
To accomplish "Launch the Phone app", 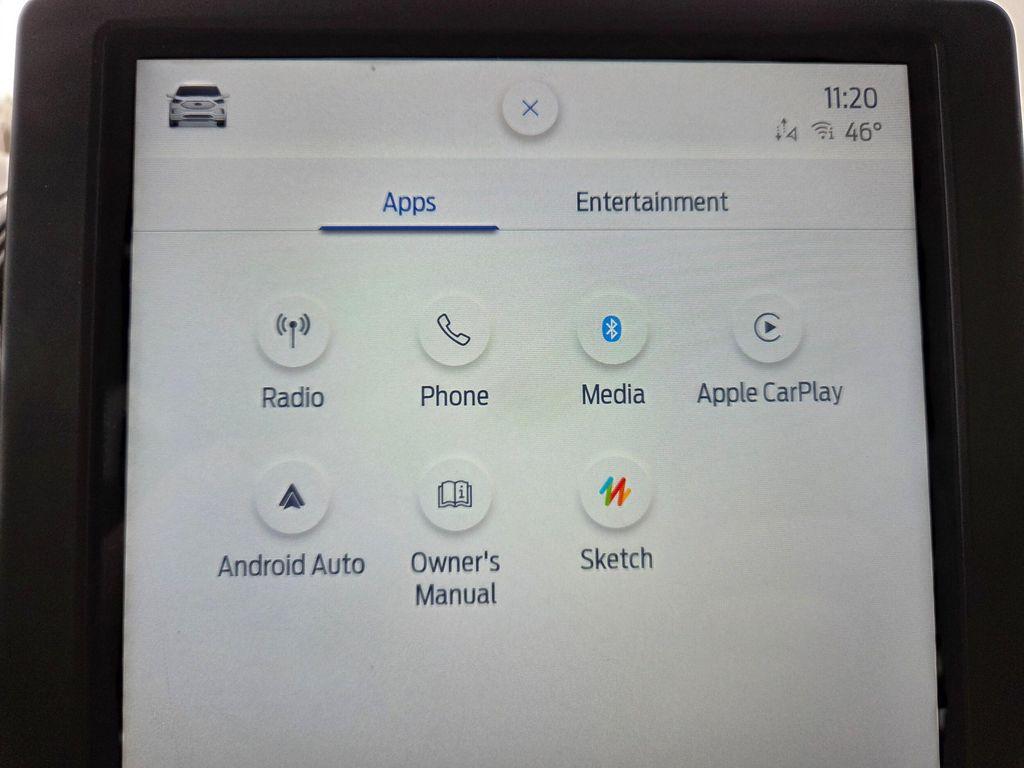I will pyautogui.click(x=454, y=329).
